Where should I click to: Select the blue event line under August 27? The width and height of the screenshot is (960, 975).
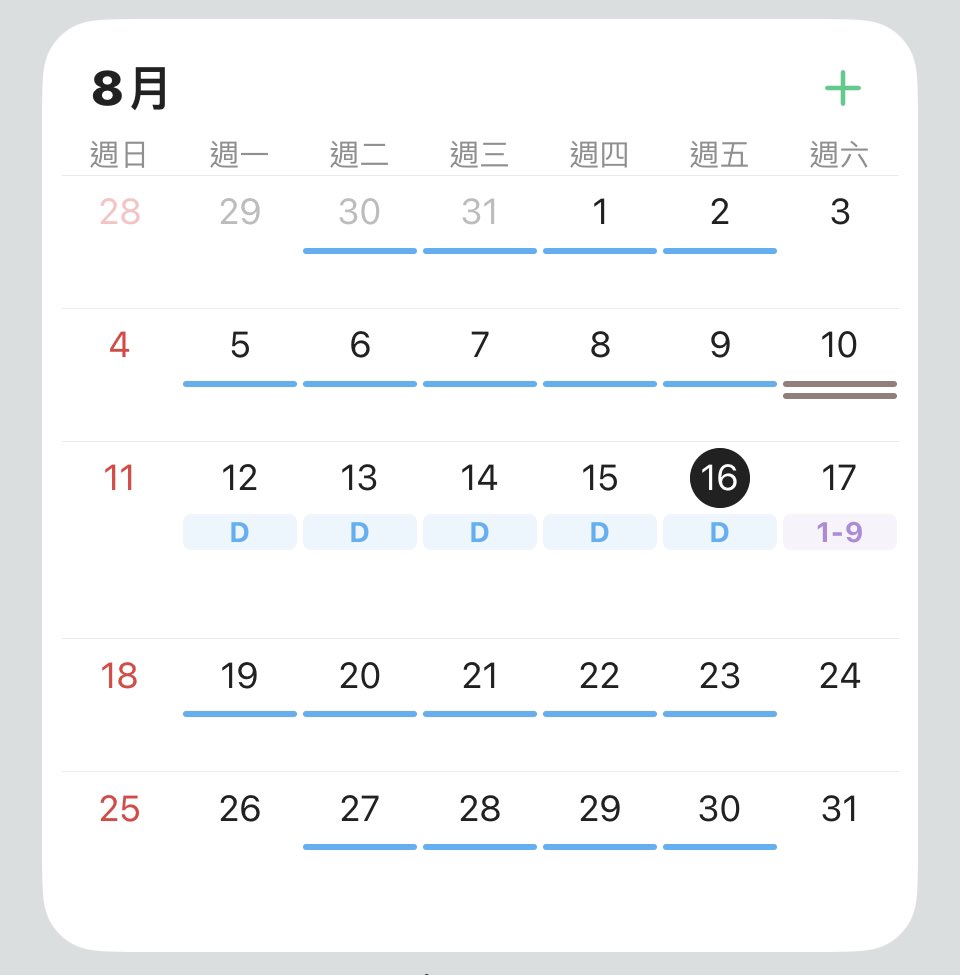359,847
